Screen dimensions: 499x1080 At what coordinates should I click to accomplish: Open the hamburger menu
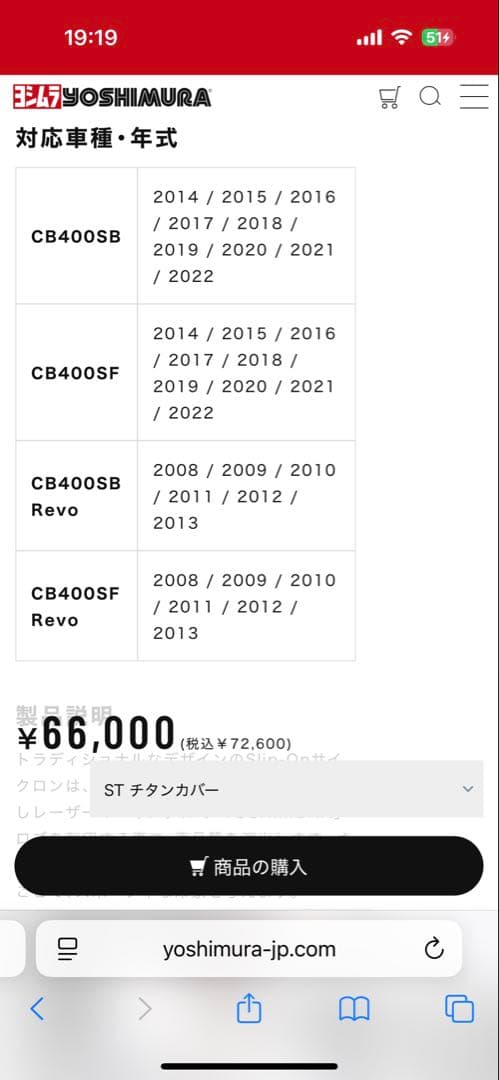pos(474,97)
